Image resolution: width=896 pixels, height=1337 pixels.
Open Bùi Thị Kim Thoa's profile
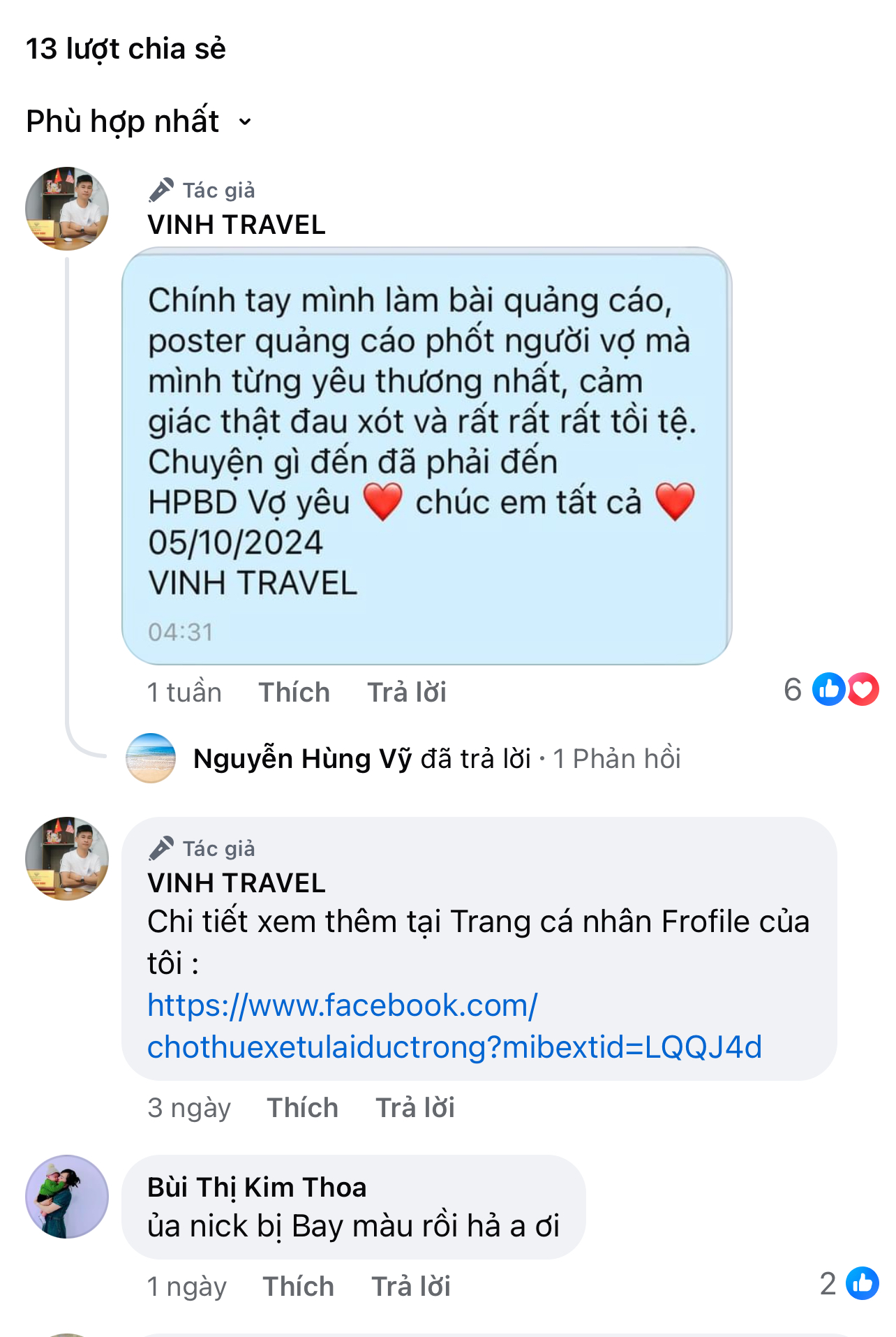pos(256,1187)
